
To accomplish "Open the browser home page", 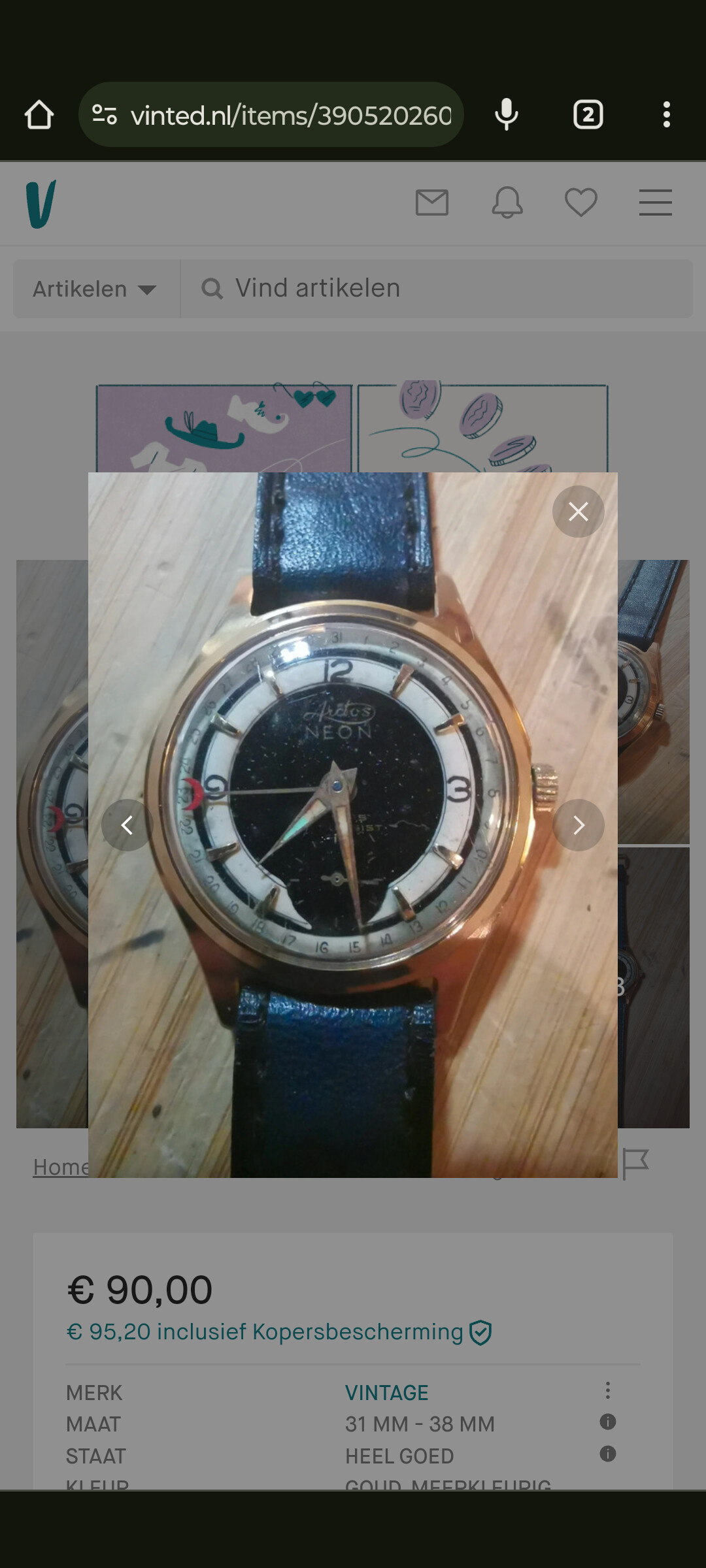I will (x=39, y=115).
